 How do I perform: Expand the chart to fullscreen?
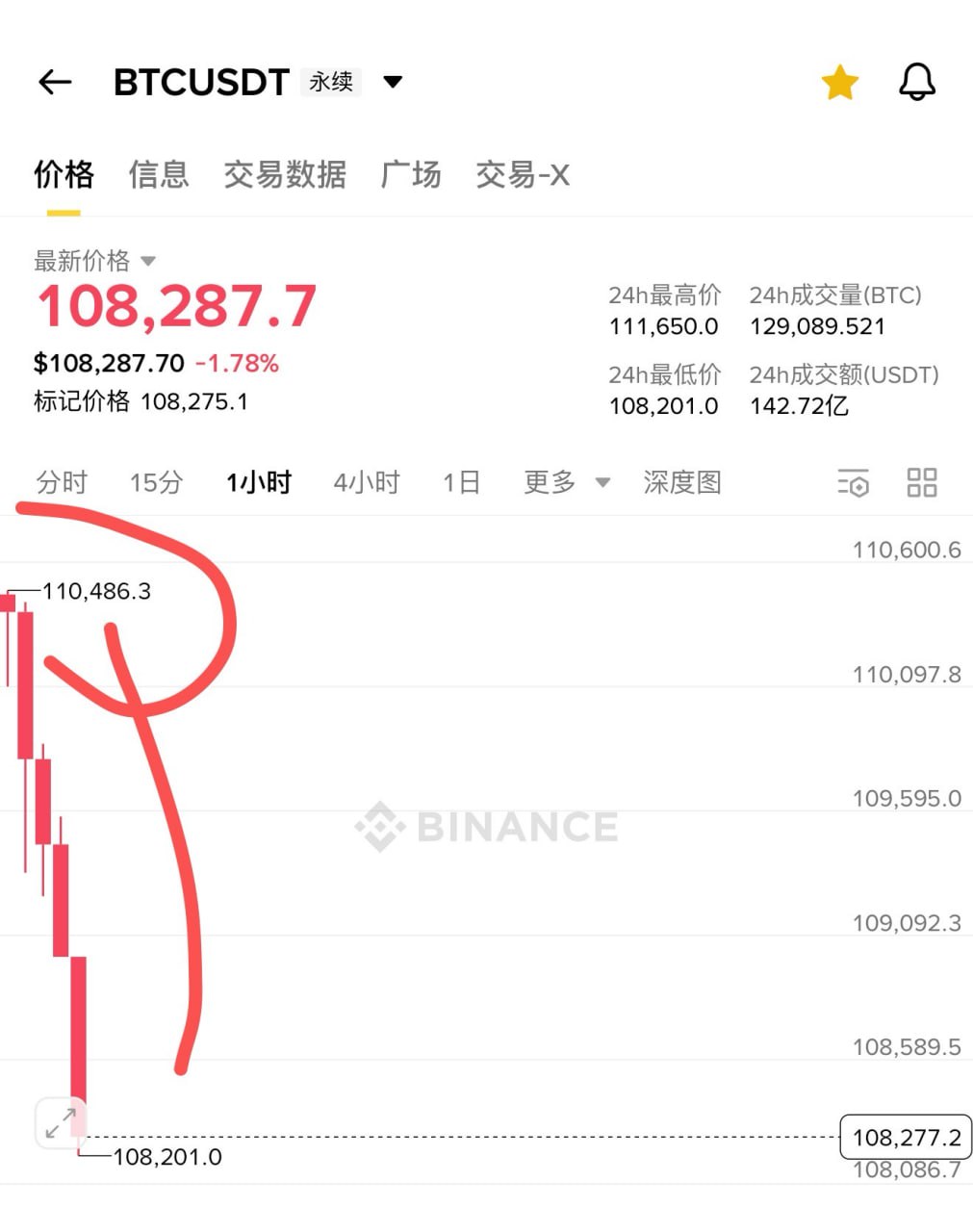click(x=60, y=1122)
